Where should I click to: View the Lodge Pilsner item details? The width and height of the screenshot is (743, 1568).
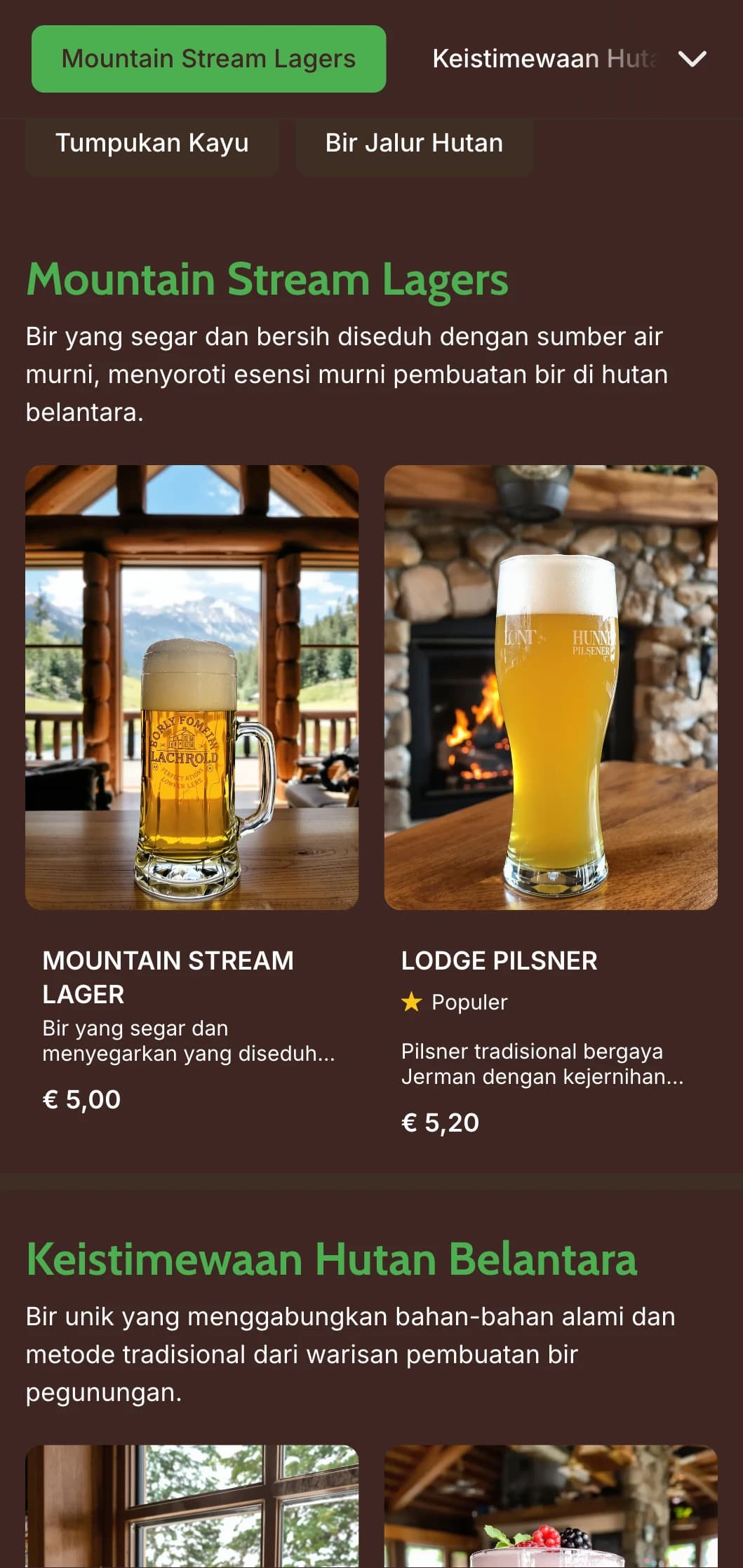551,793
